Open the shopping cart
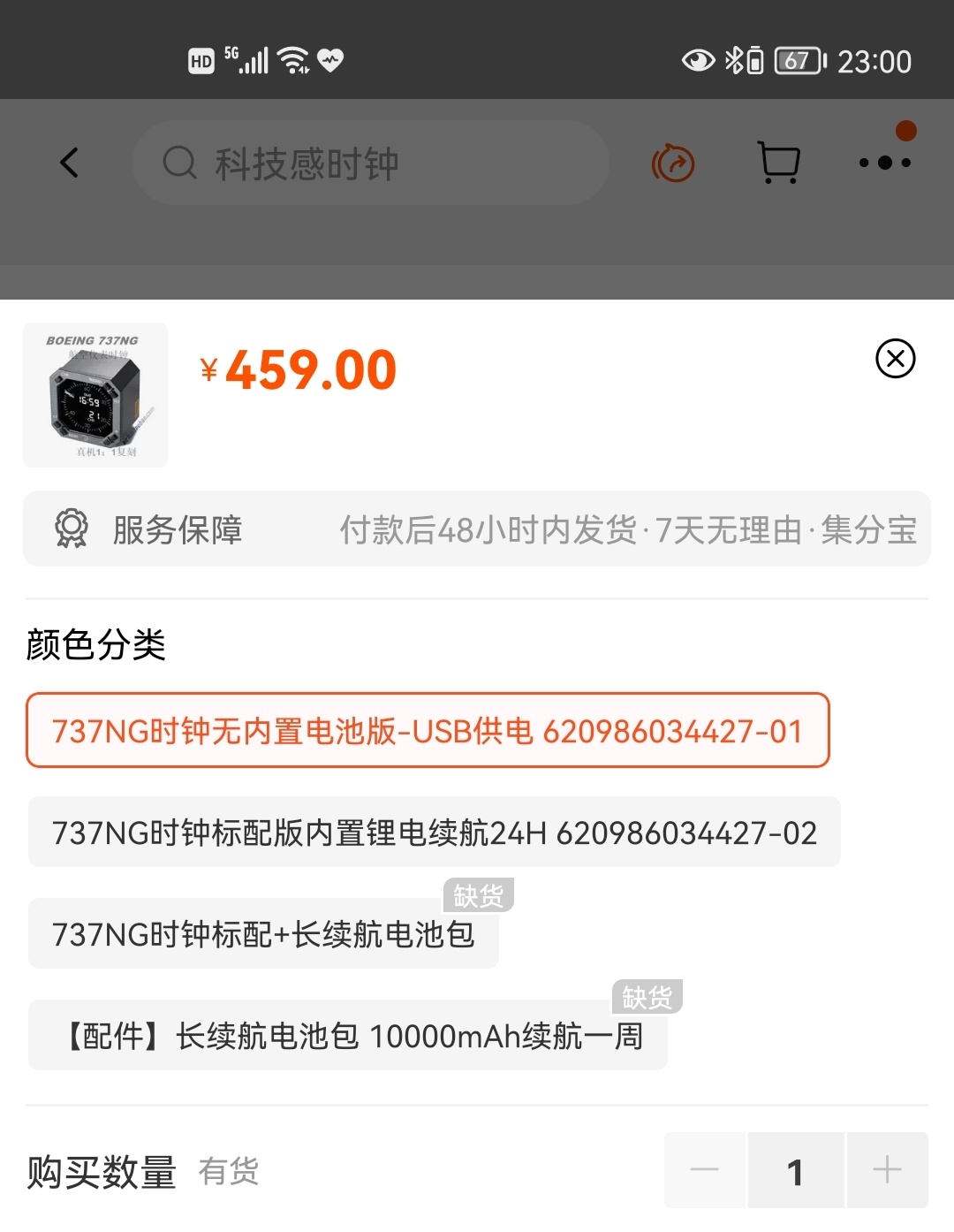 779,163
